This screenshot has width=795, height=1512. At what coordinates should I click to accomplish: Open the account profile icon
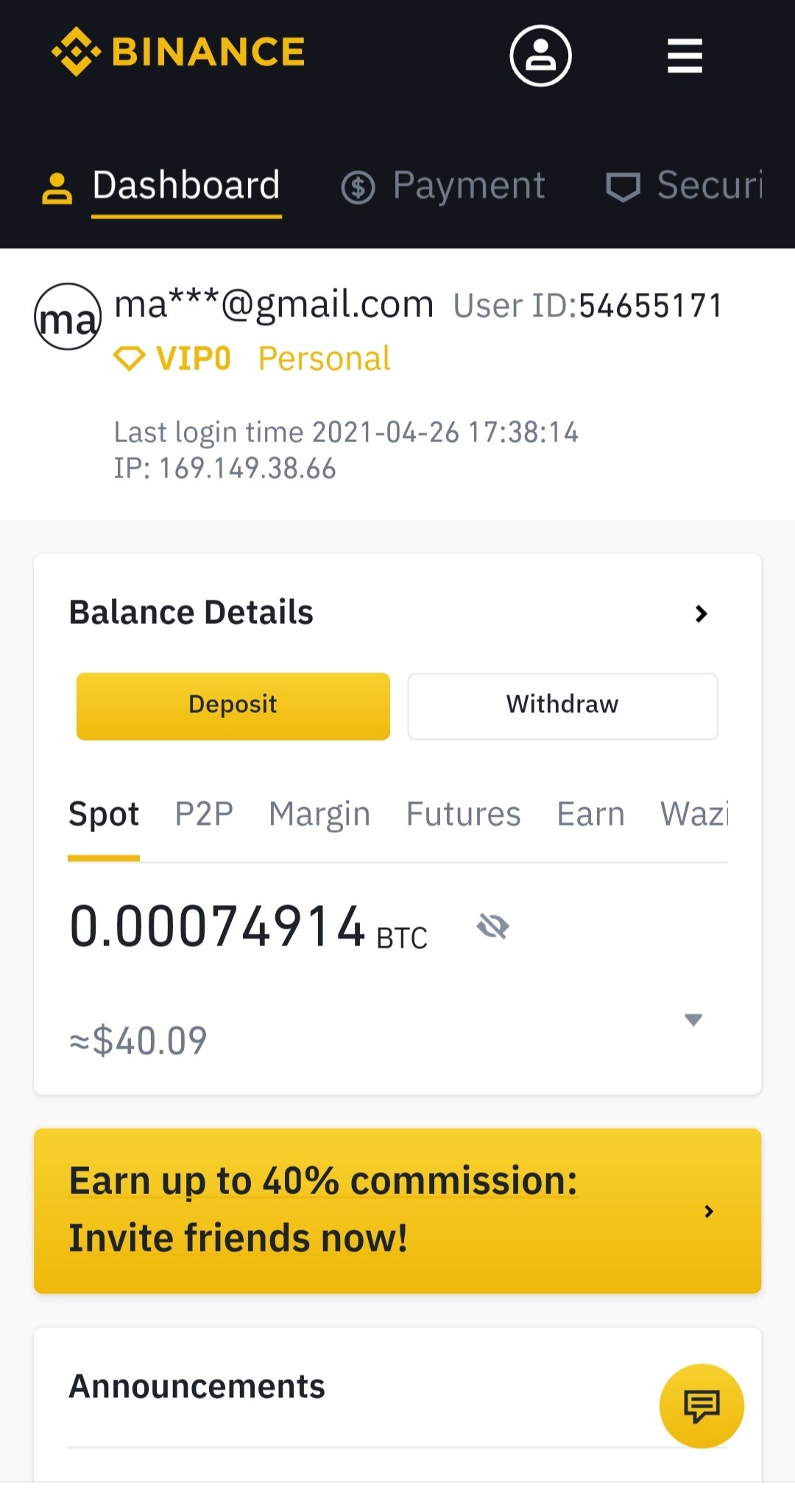click(x=540, y=56)
